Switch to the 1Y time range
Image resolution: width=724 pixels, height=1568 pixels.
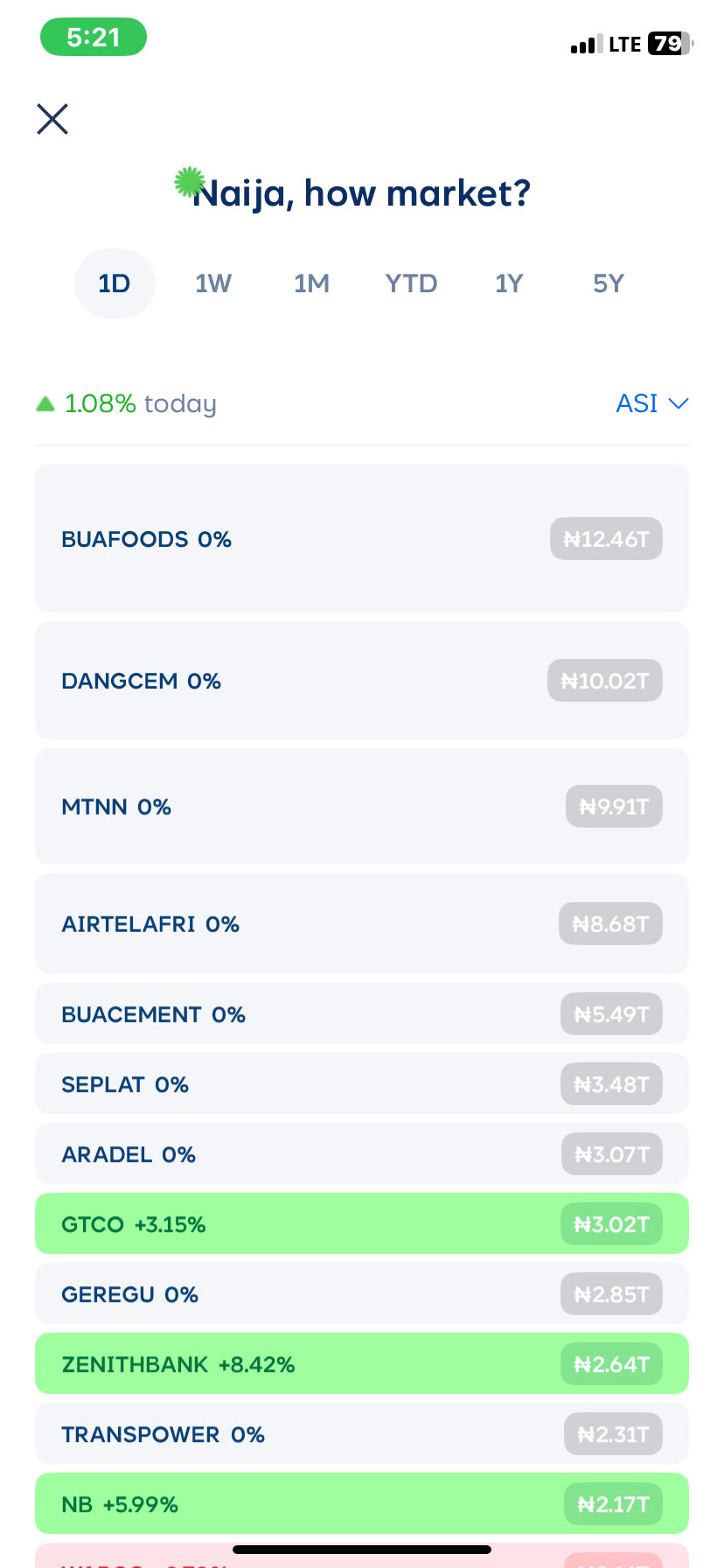509,283
